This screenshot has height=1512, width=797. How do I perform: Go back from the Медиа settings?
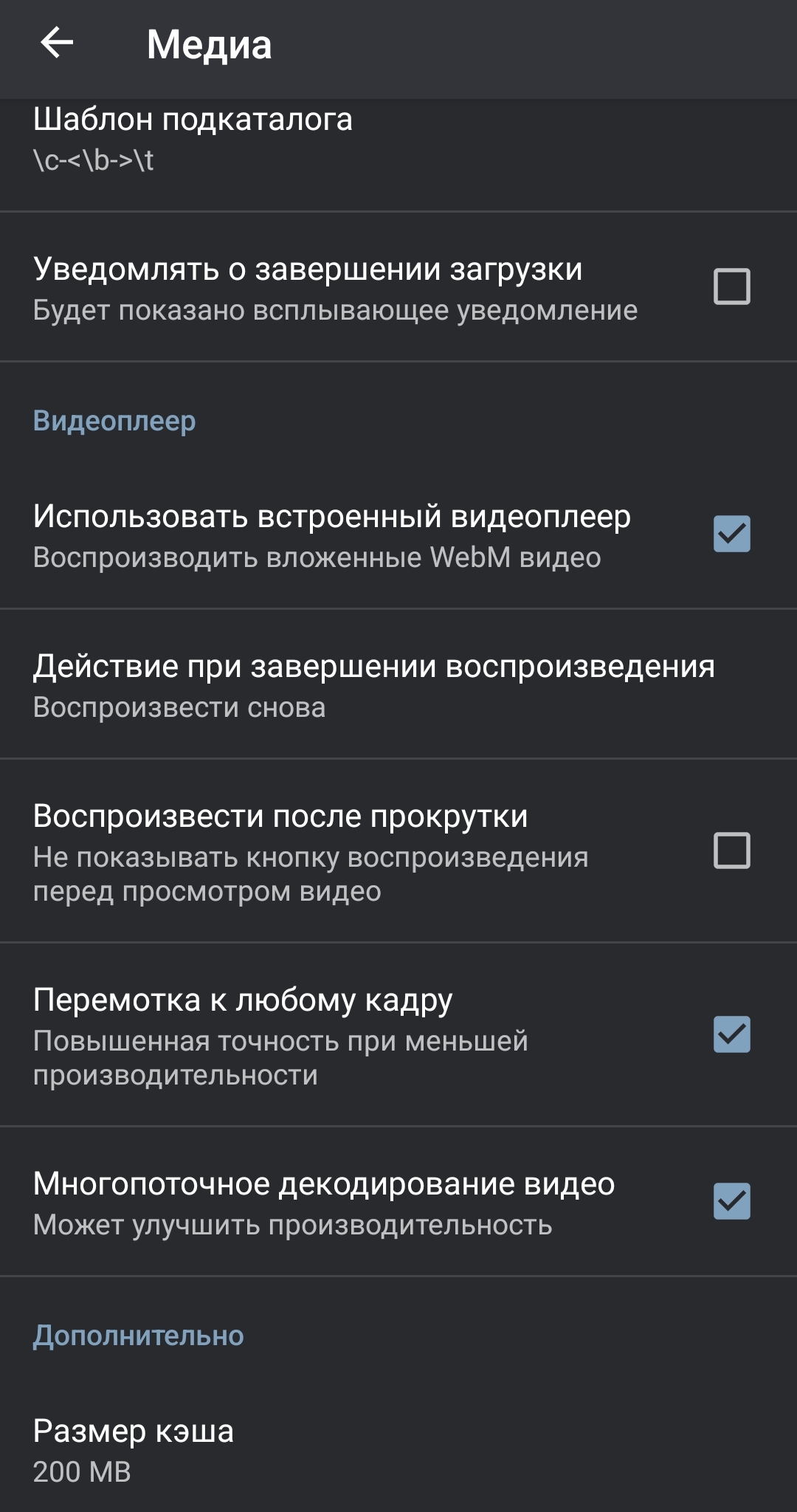click(x=57, y=43)
